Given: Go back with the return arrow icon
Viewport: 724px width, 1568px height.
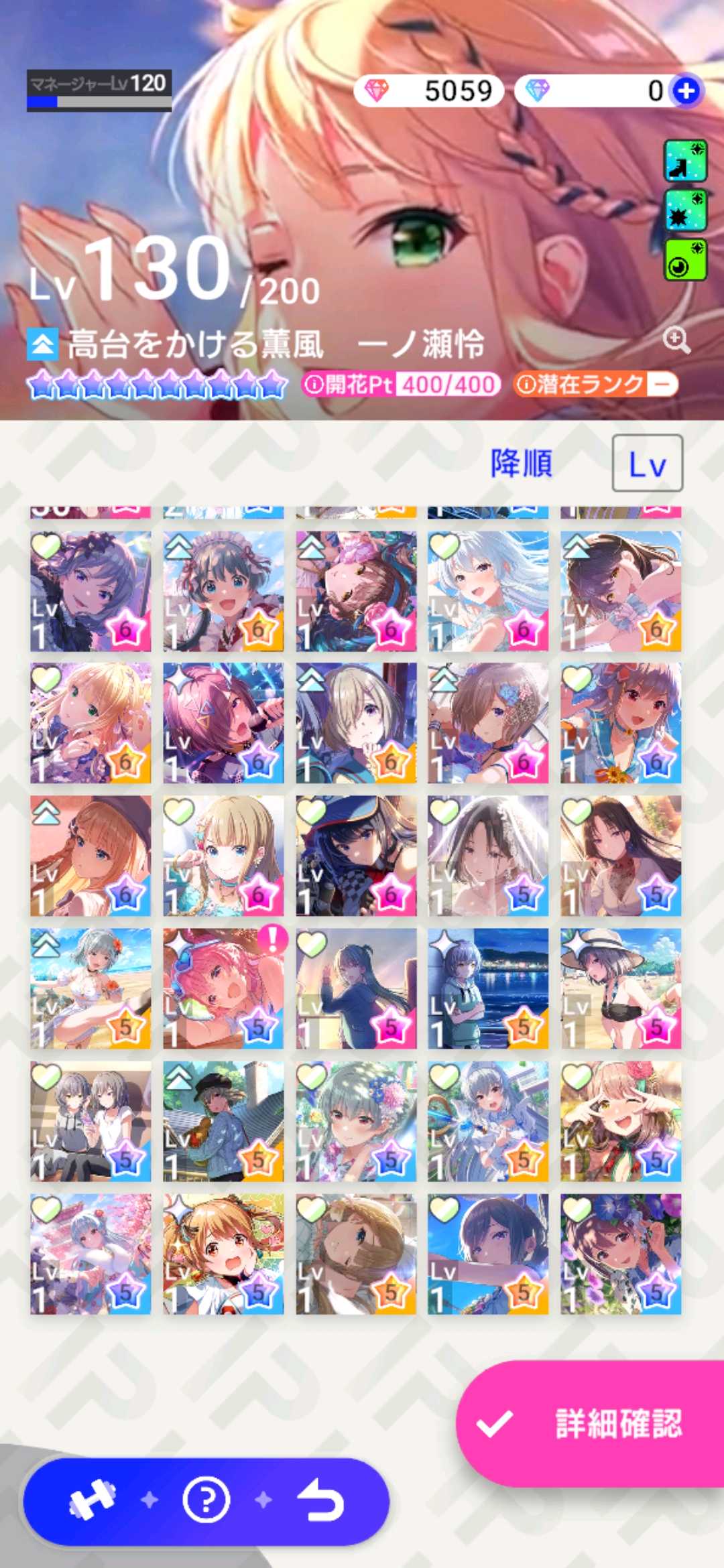Looking at the screenshot, I should click(320, 1499).
